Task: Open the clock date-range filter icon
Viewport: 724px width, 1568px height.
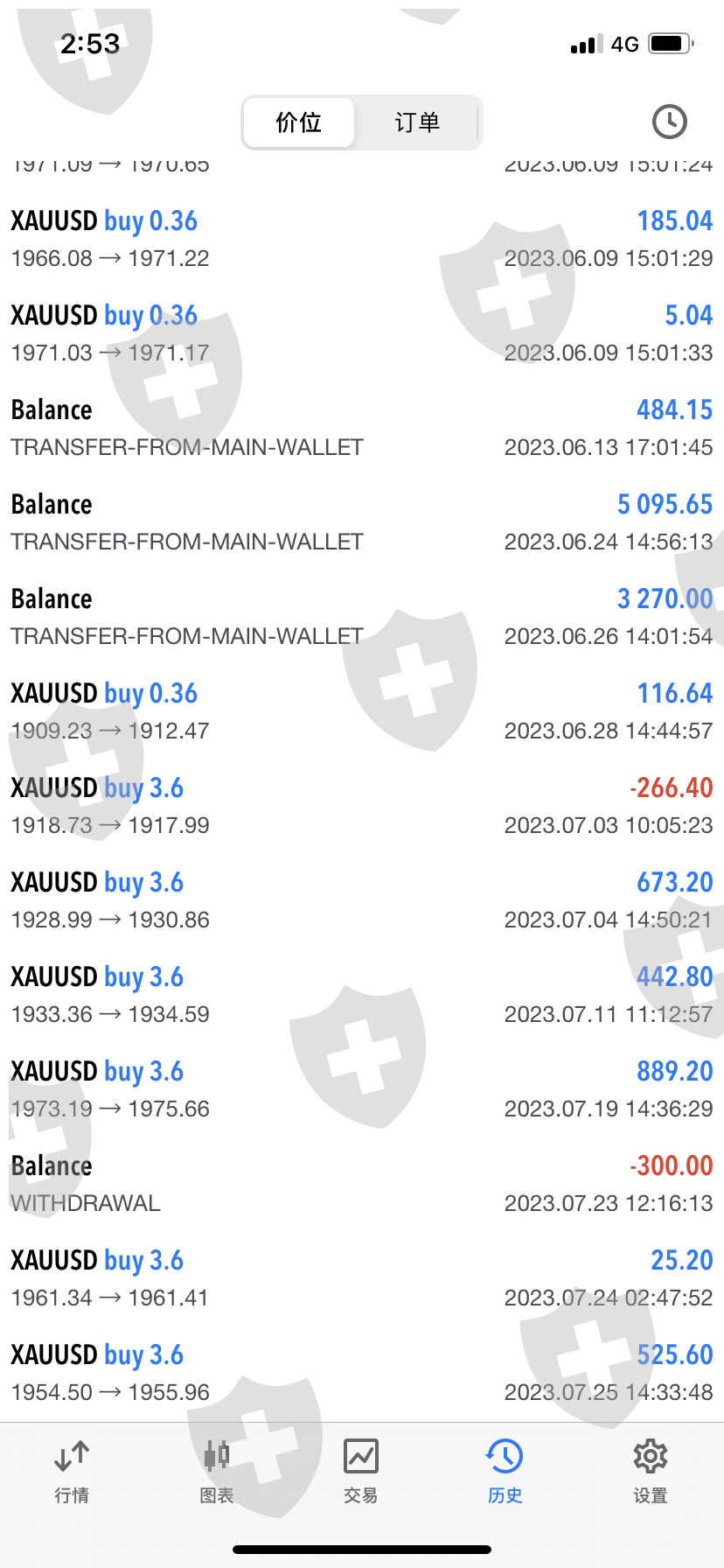Action: point(669,122)
